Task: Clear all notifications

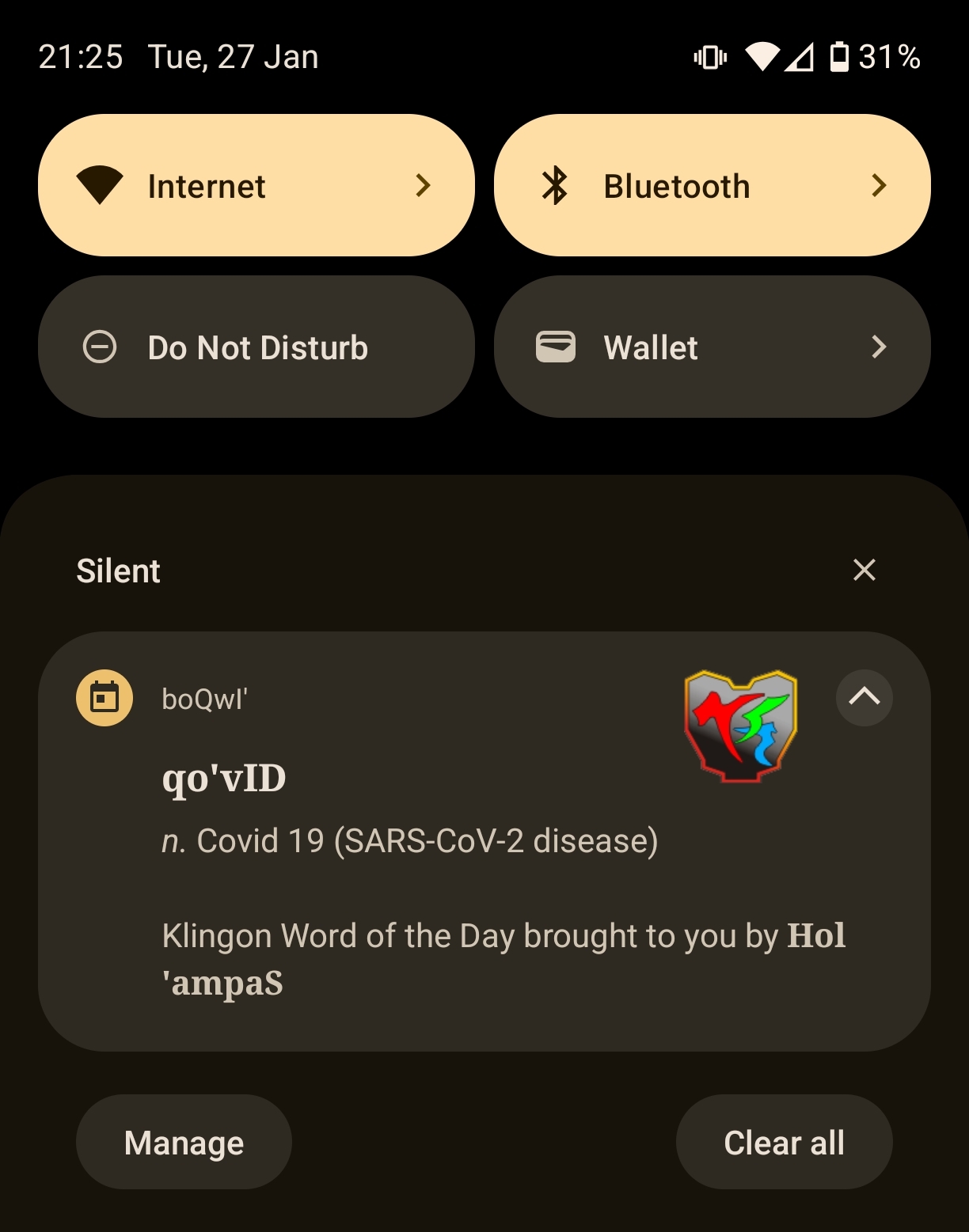Action: tap(784, 1142)
